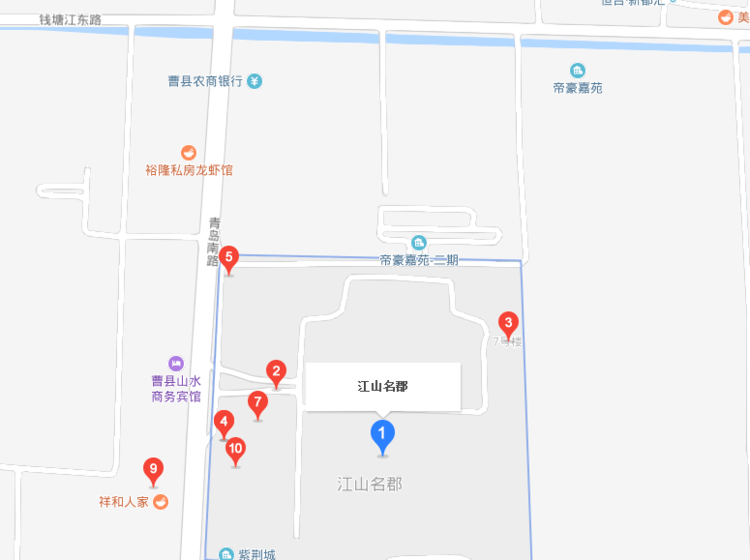Tap the 江山名郡 info window
The image size is (750, 560).
[x=382, y=386]
